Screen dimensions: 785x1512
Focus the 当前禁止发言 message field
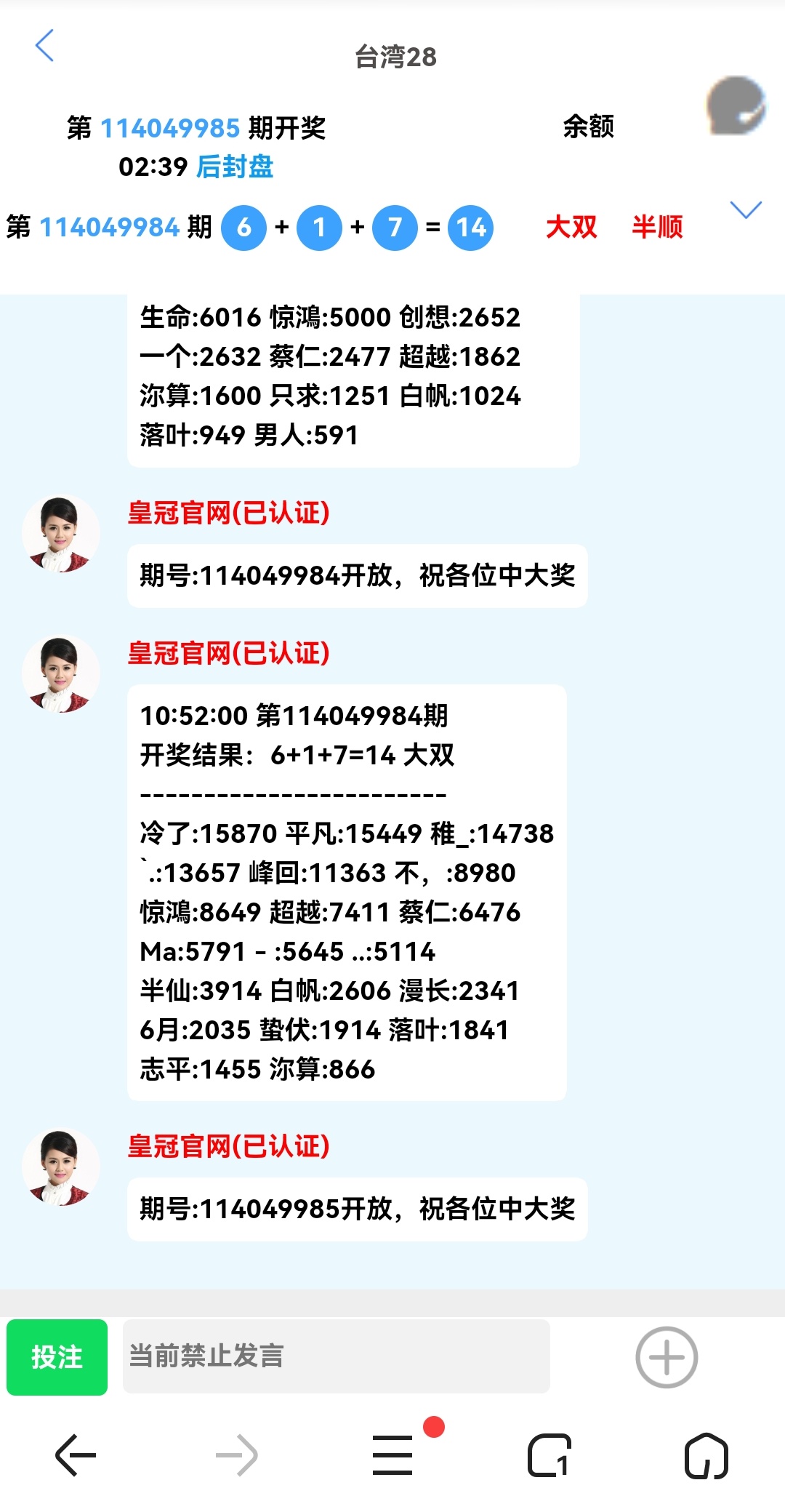[x=336, y=1356]
